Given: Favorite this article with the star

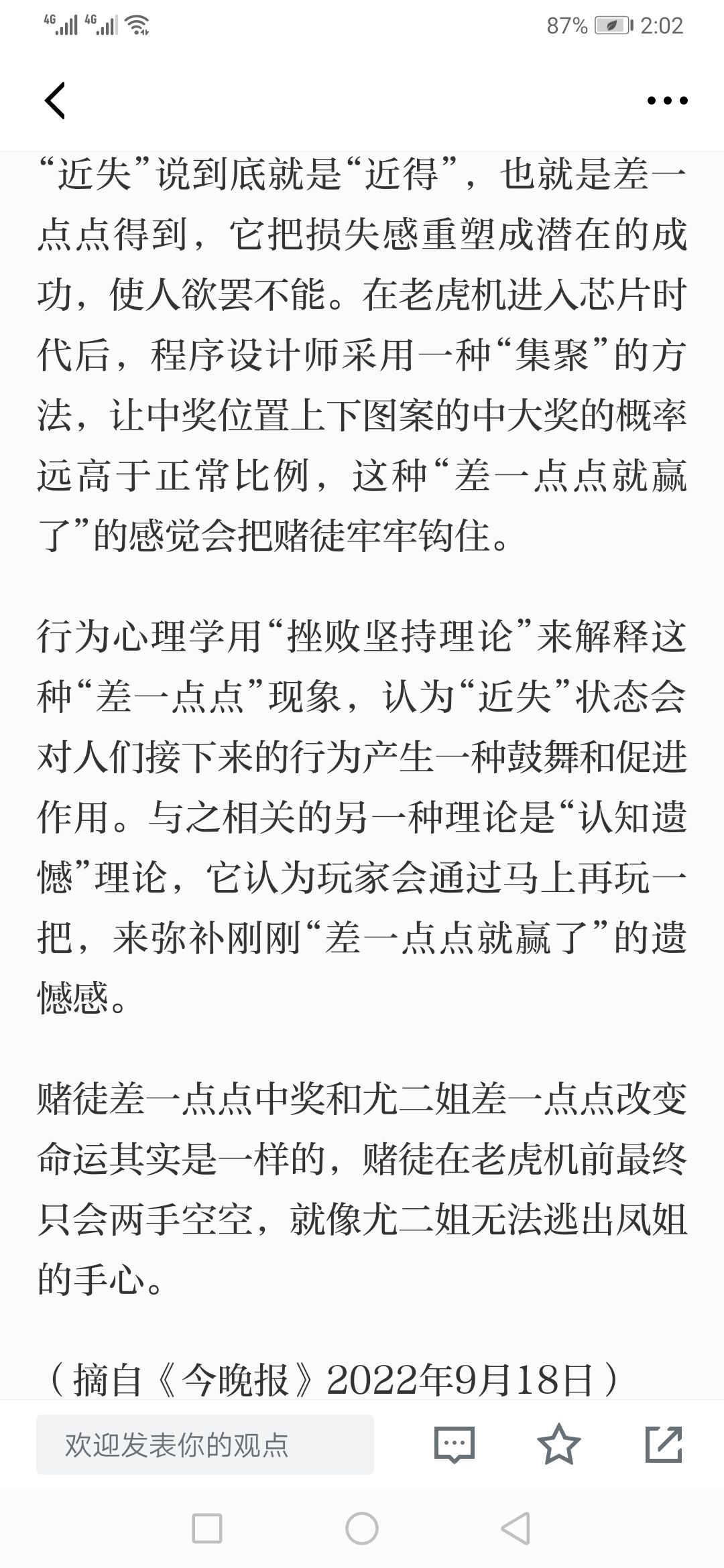Looking at the screenshot, I should [558, 1443].
